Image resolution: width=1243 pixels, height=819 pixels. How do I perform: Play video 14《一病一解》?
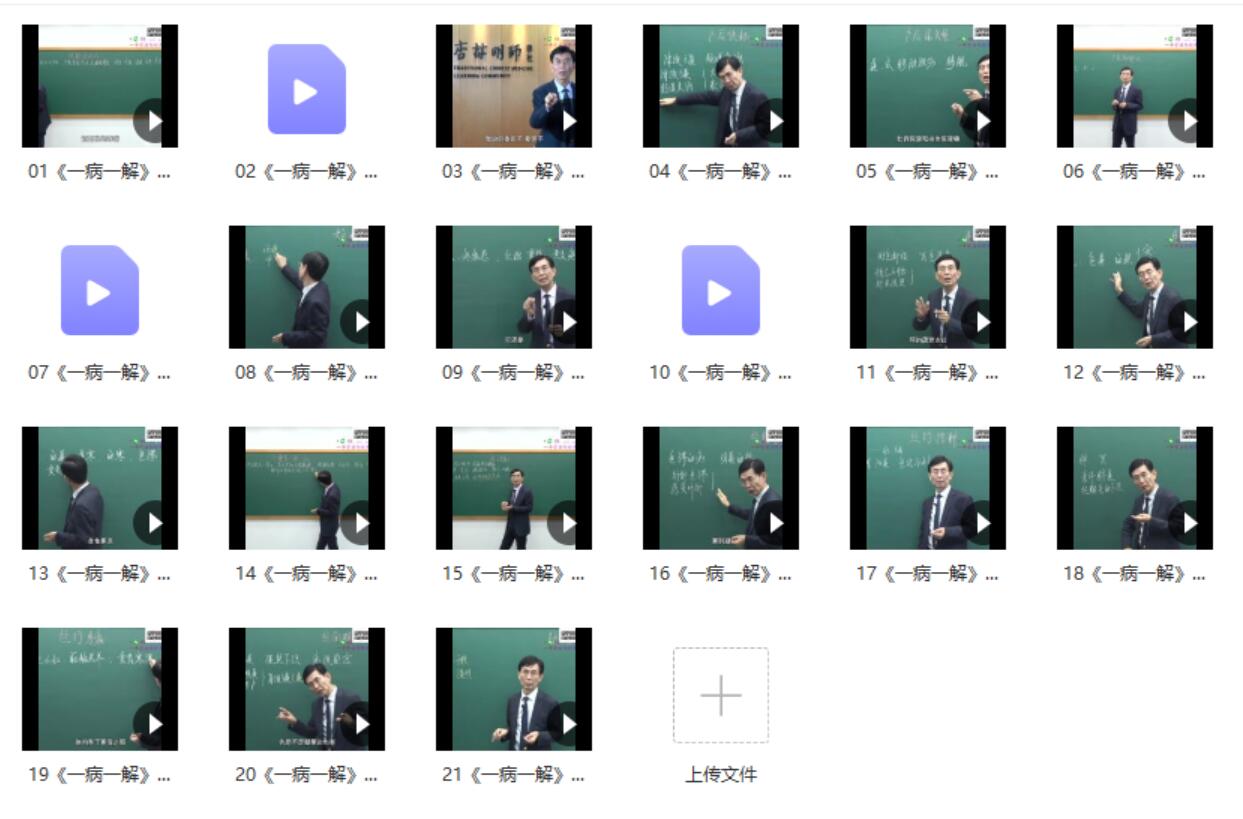[x=307, y=489]
